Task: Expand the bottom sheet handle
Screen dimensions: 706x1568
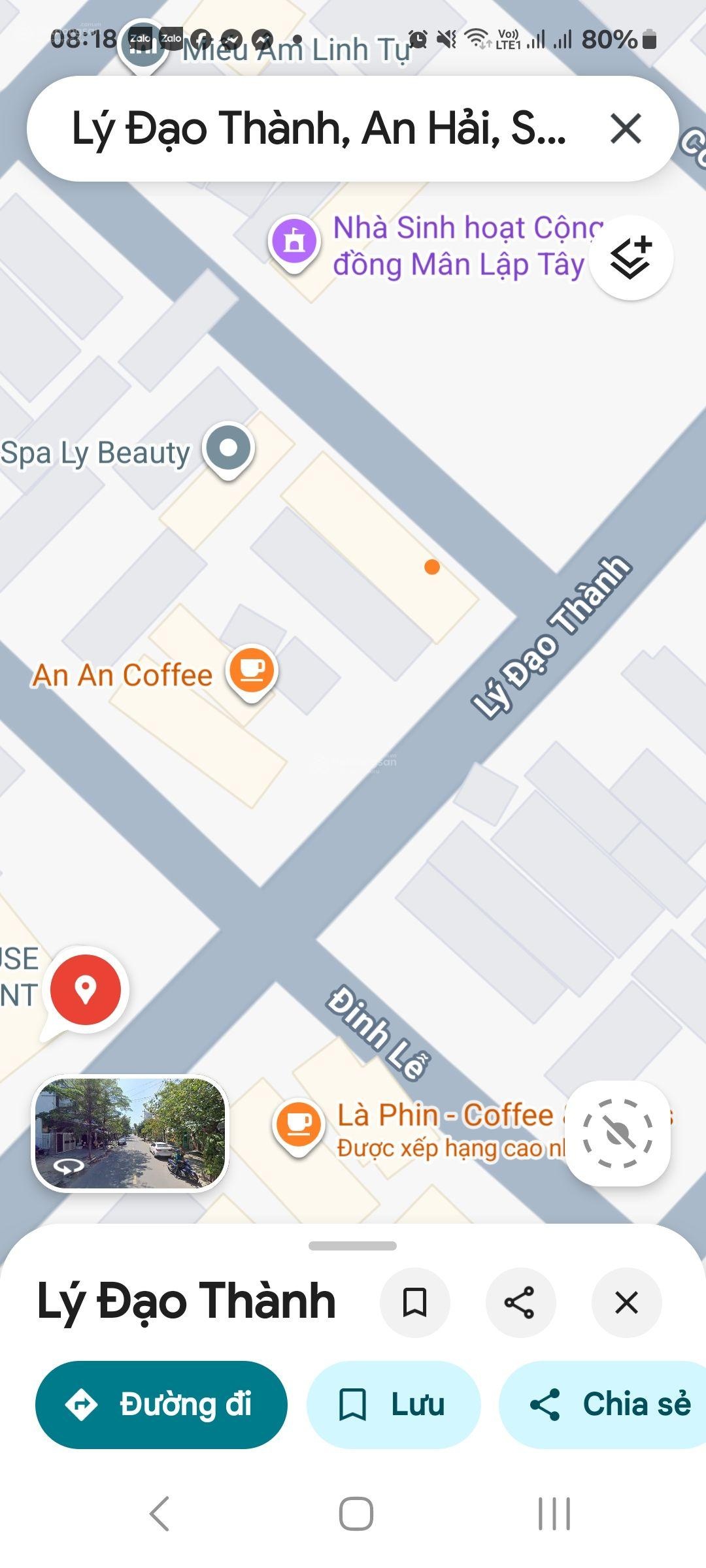Action: 353,1246
